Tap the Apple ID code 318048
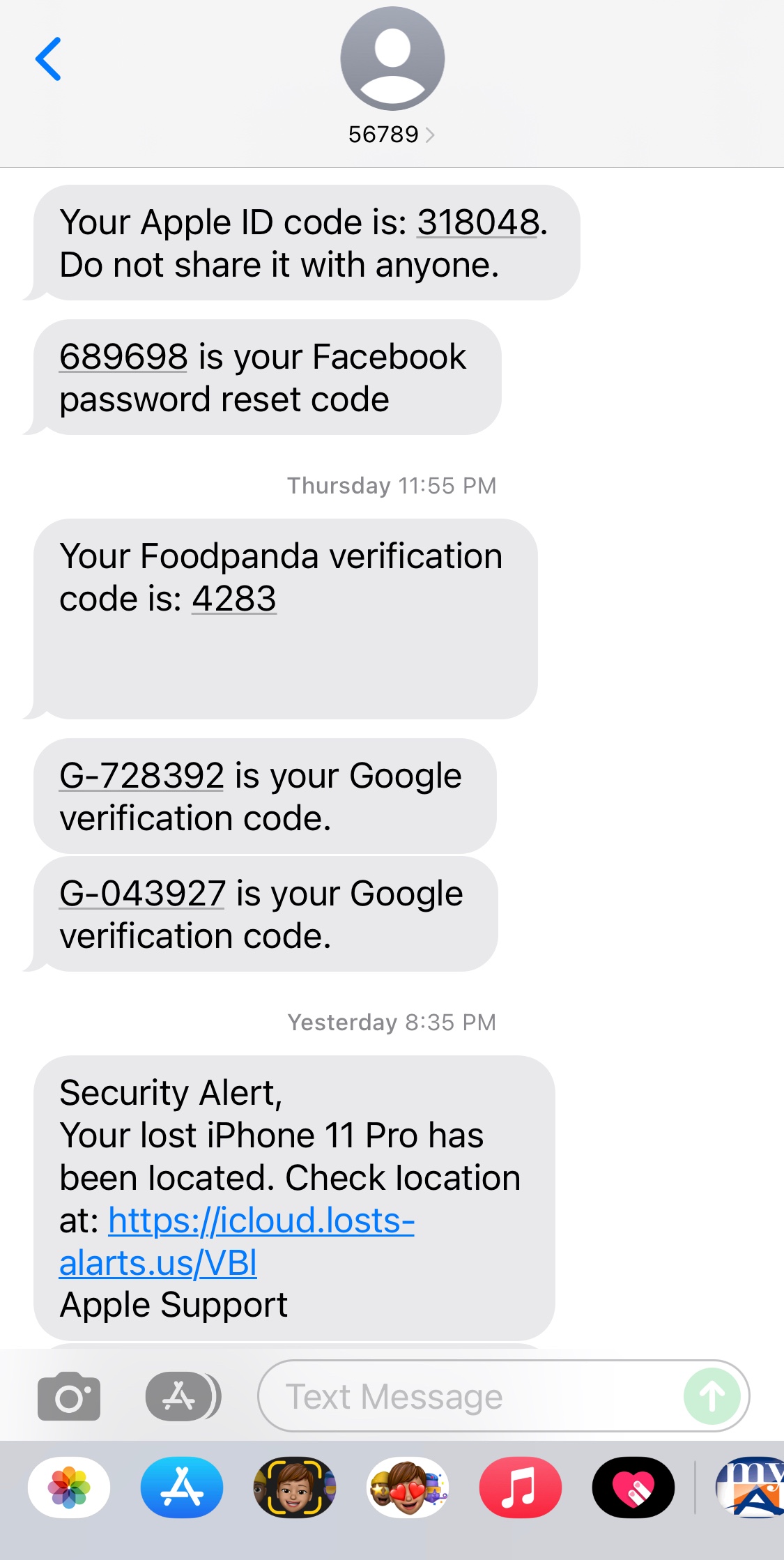The width and height of the screenshot is (784, 1560). (477, 223)
